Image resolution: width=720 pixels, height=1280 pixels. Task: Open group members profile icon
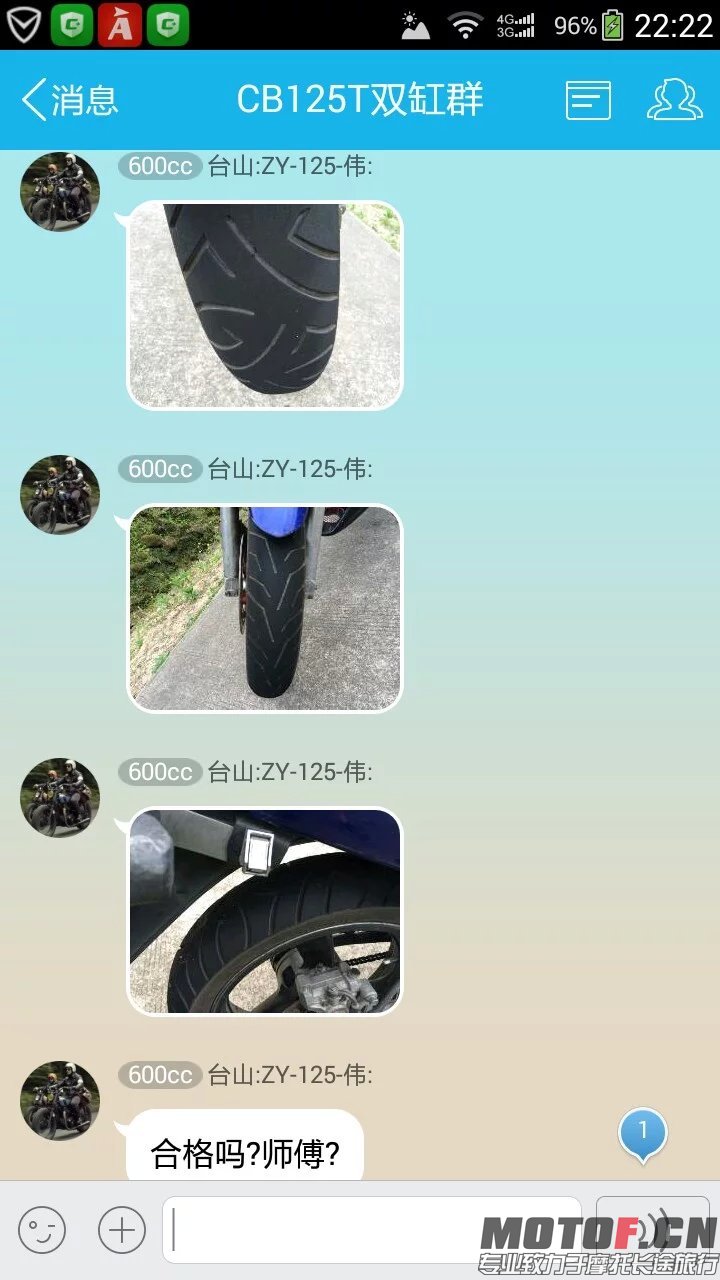tap(674, 100)
